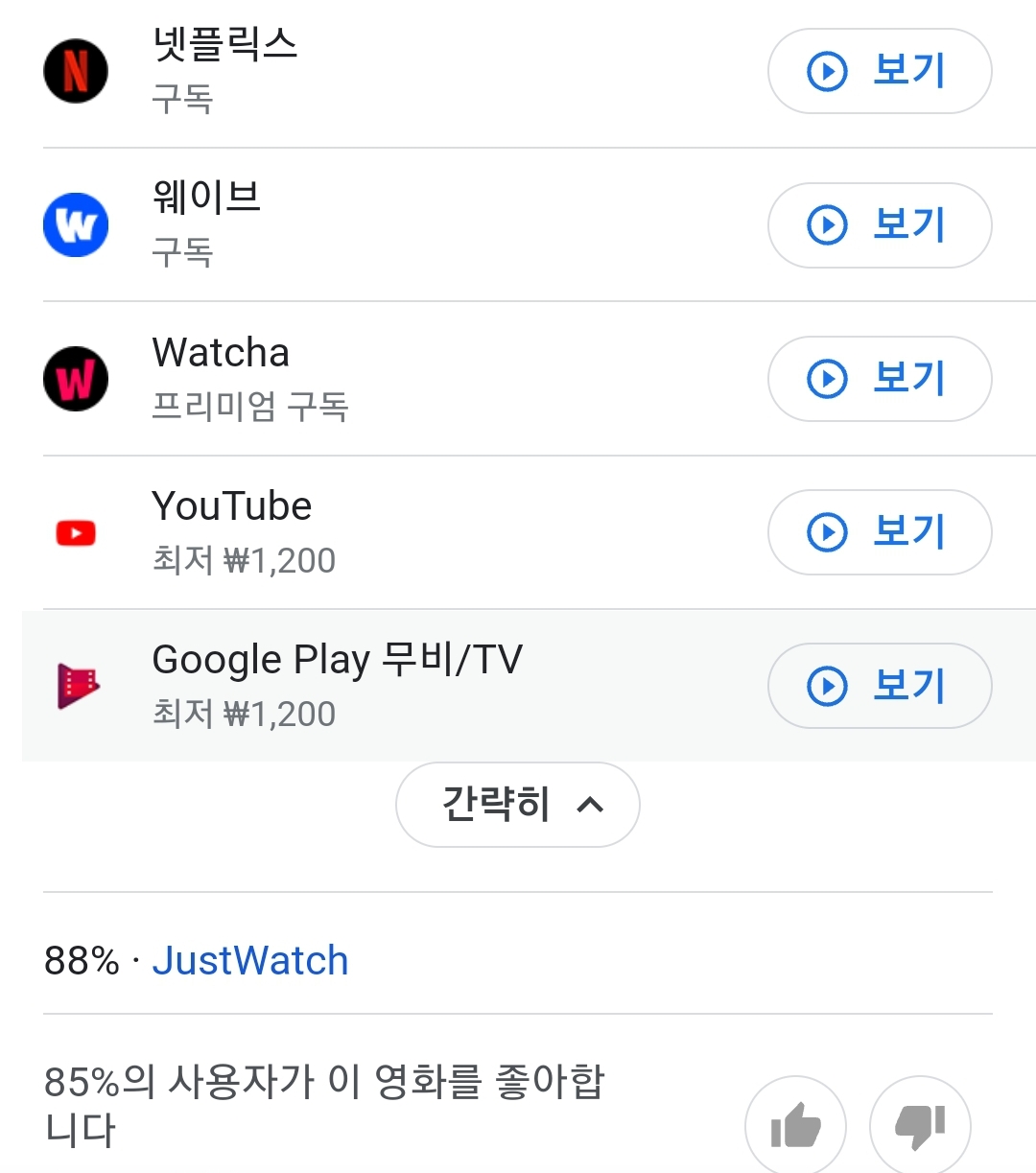1036x1173 pixels.
Task: Dislike this movie with thumbs down
Action: (919, 1125)
